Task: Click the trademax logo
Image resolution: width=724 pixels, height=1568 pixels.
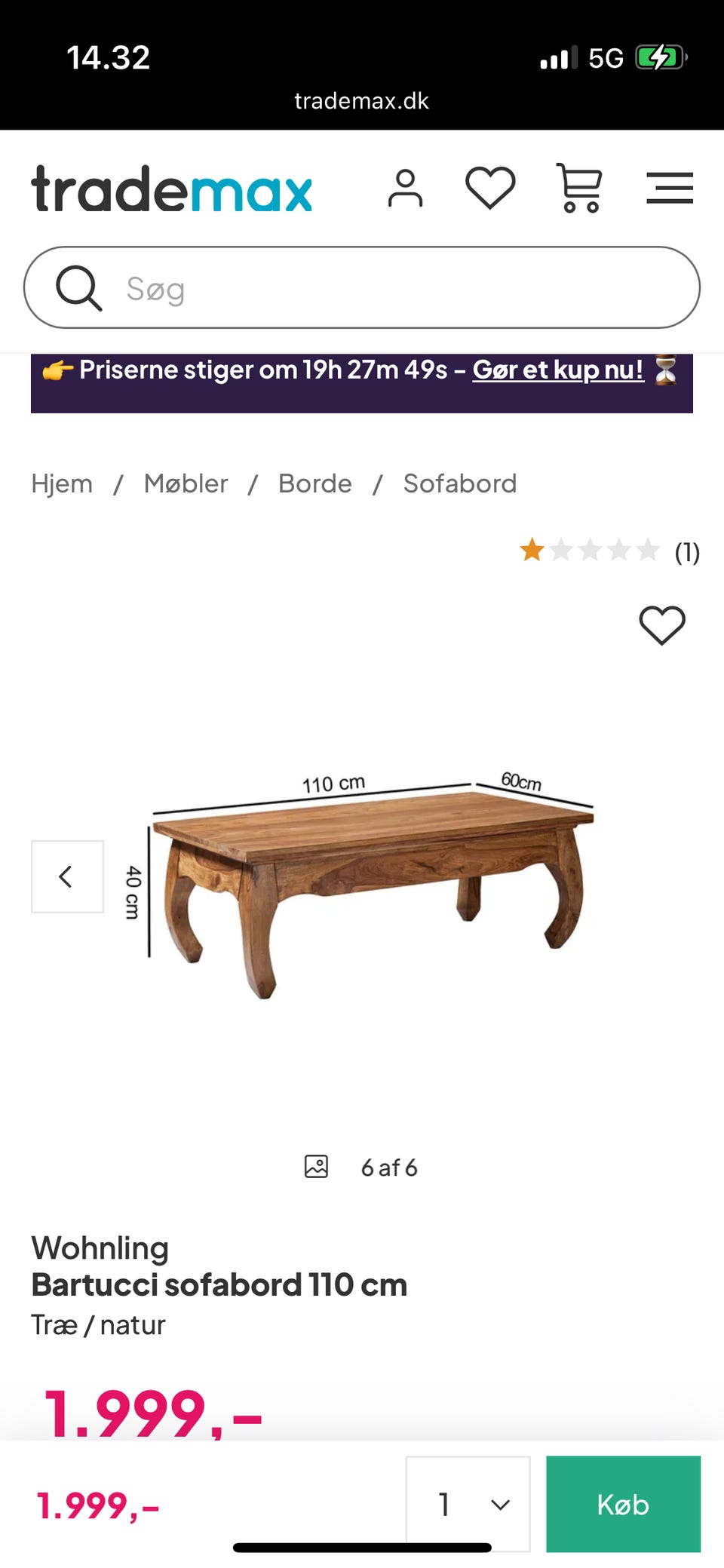Action: [170, 189]
